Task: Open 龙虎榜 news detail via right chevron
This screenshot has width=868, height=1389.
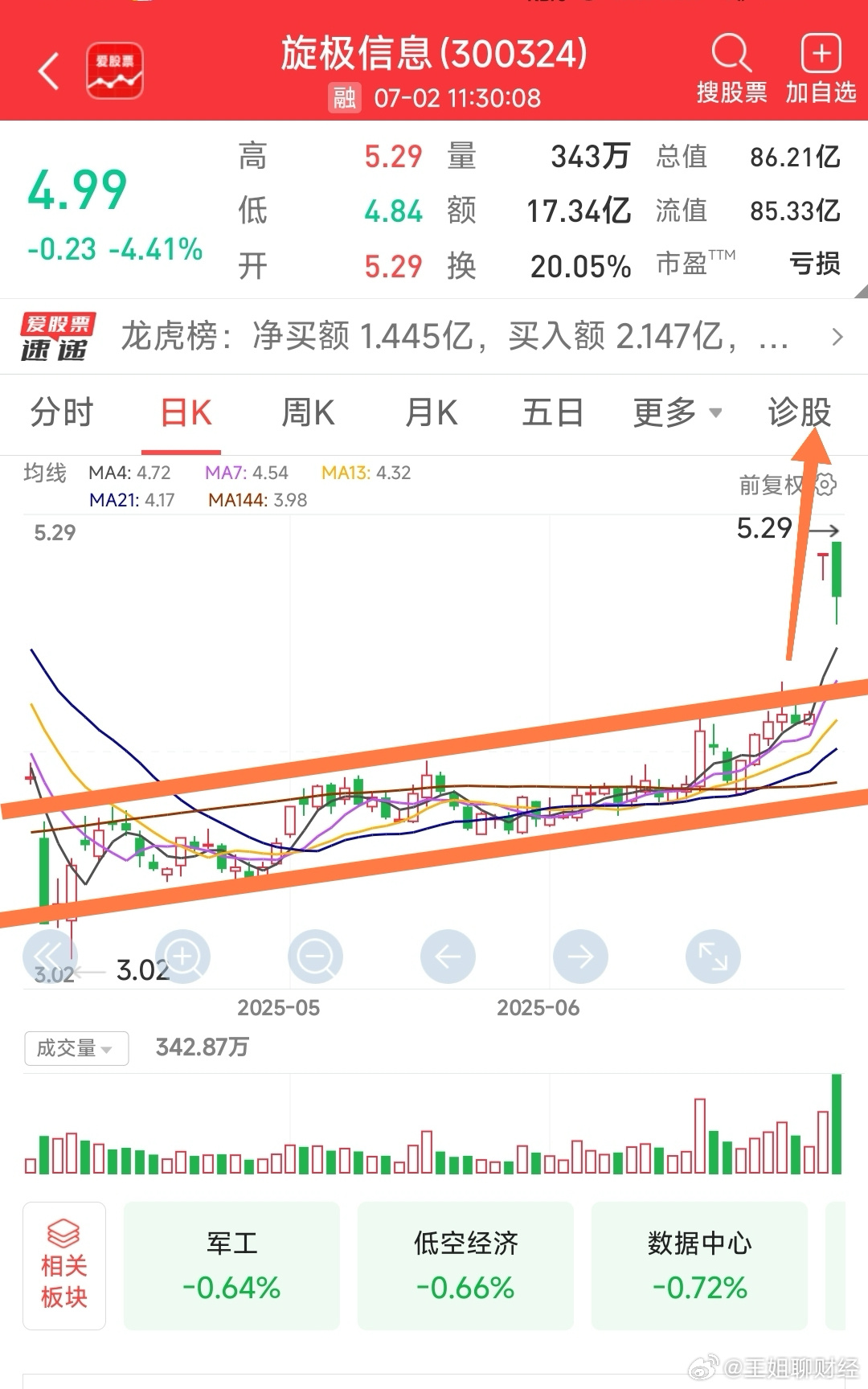Action: 836,337
